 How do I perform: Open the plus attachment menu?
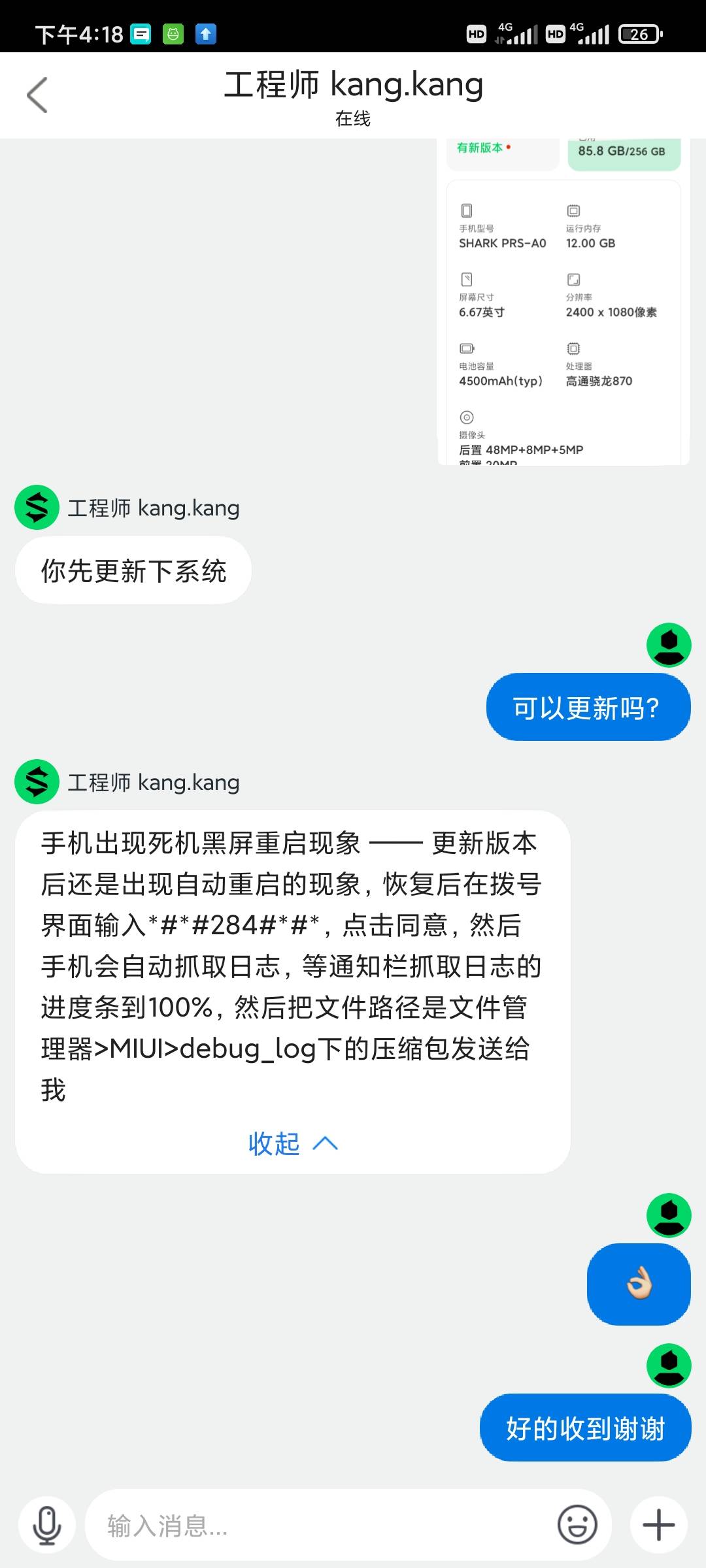point(659,1526)
